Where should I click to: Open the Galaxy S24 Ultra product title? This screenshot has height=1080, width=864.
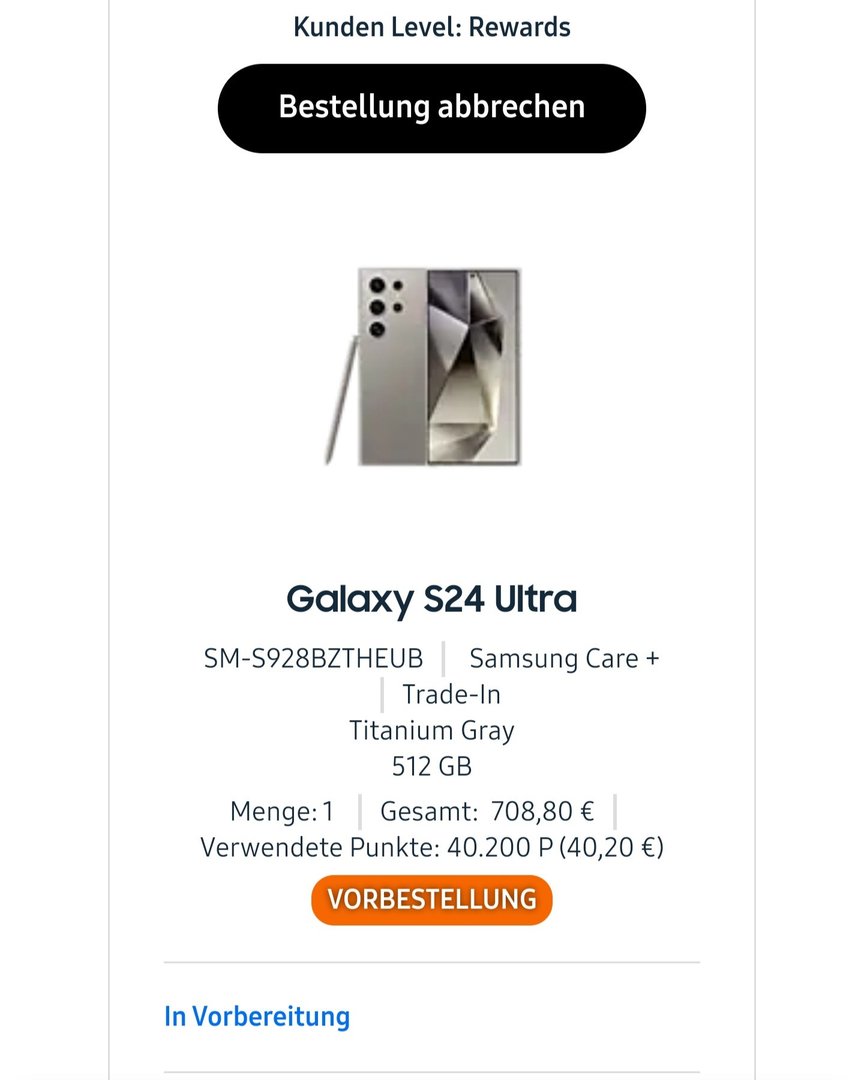(x=432, y=599)
